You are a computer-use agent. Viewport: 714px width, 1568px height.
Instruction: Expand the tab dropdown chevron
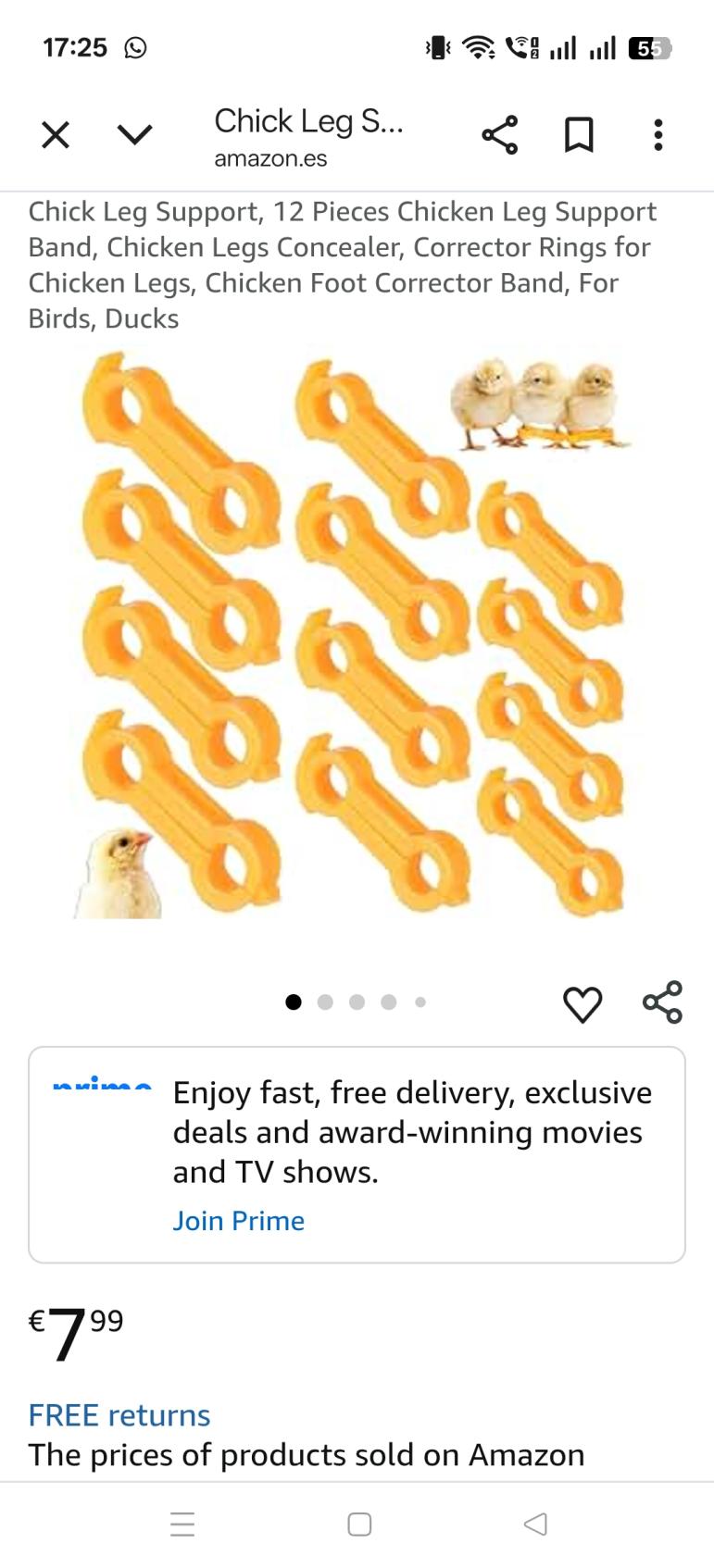pyautogui.click(x=135, y=135)
